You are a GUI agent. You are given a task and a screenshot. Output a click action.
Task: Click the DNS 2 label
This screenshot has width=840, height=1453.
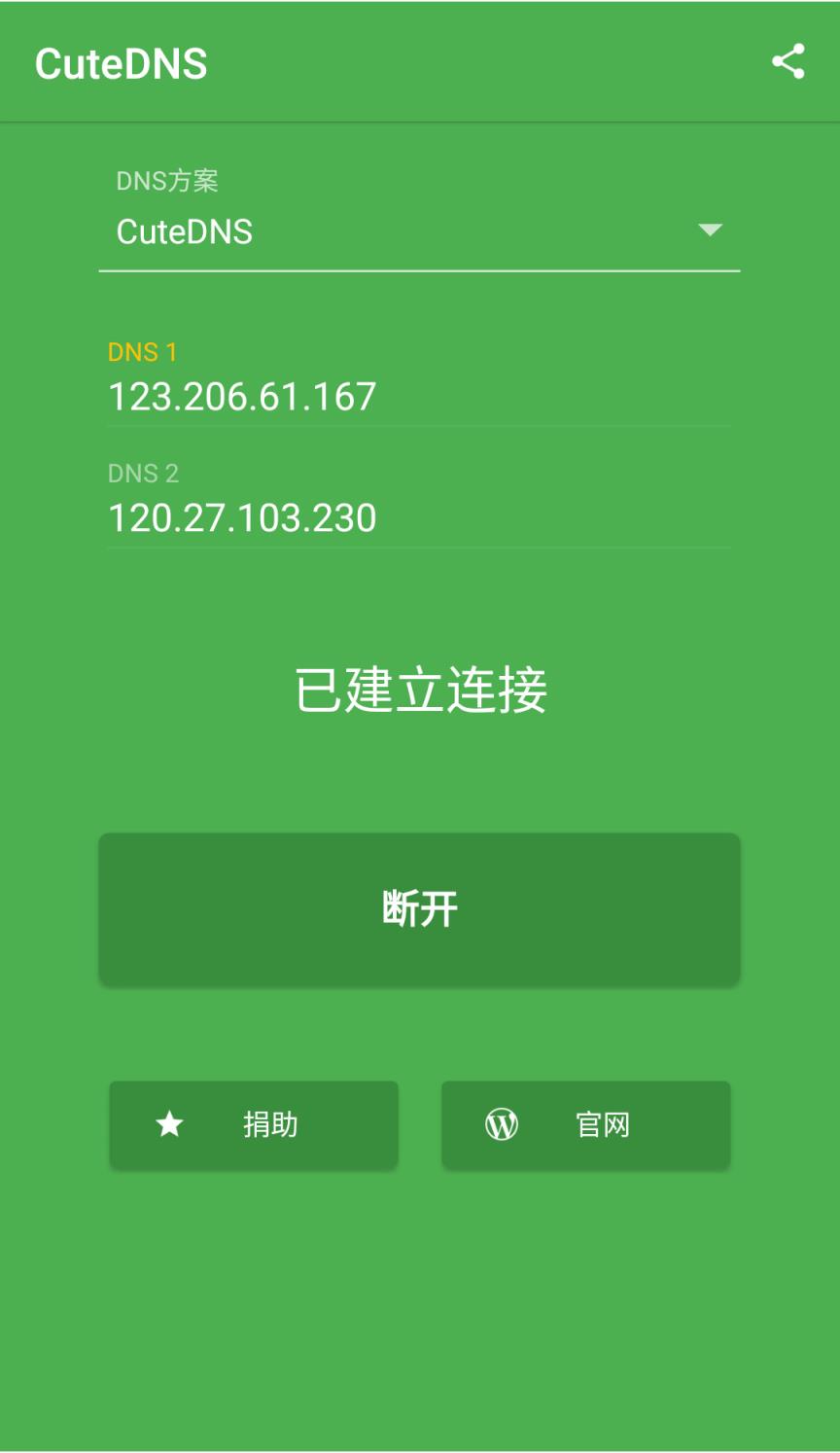[x=142, y=474]
